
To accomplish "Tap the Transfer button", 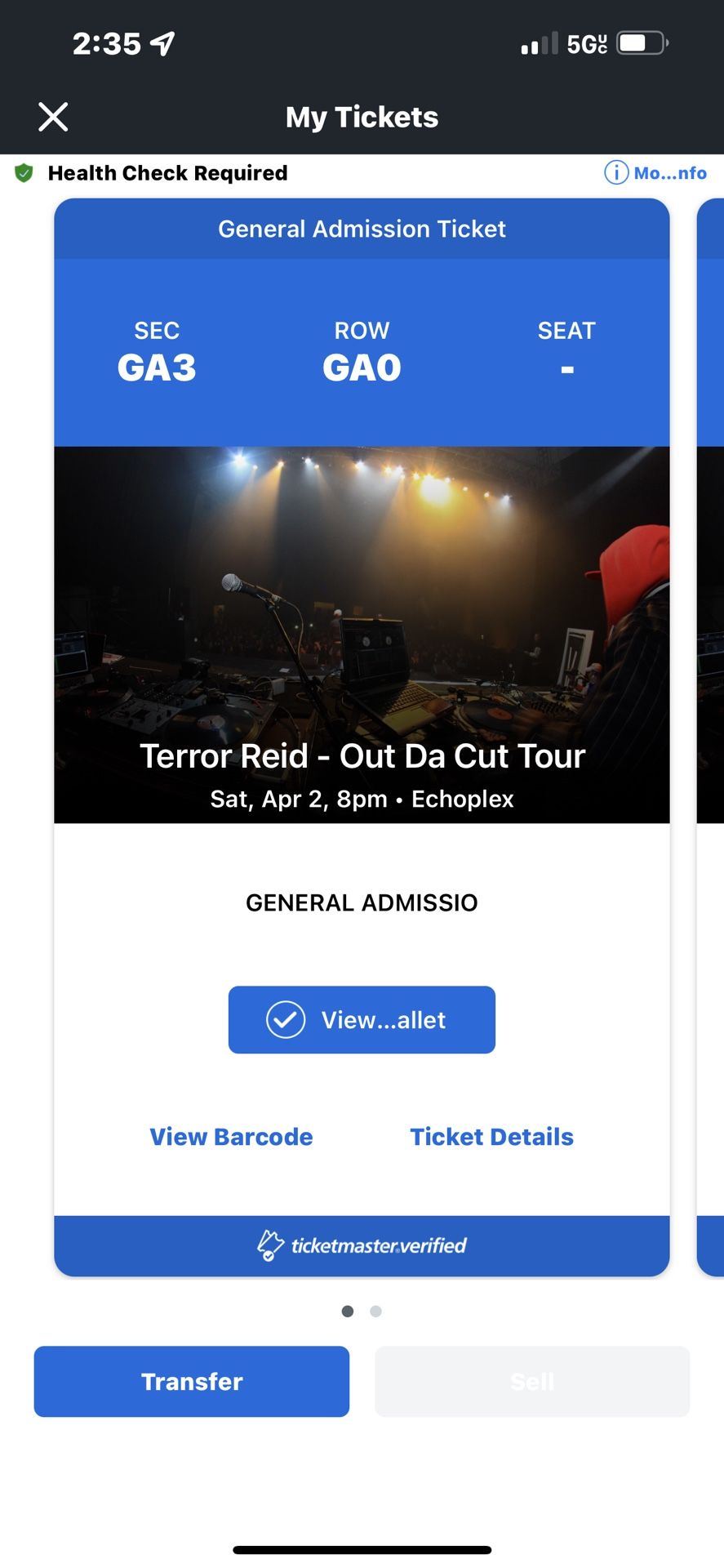I will pos(191,1380).
